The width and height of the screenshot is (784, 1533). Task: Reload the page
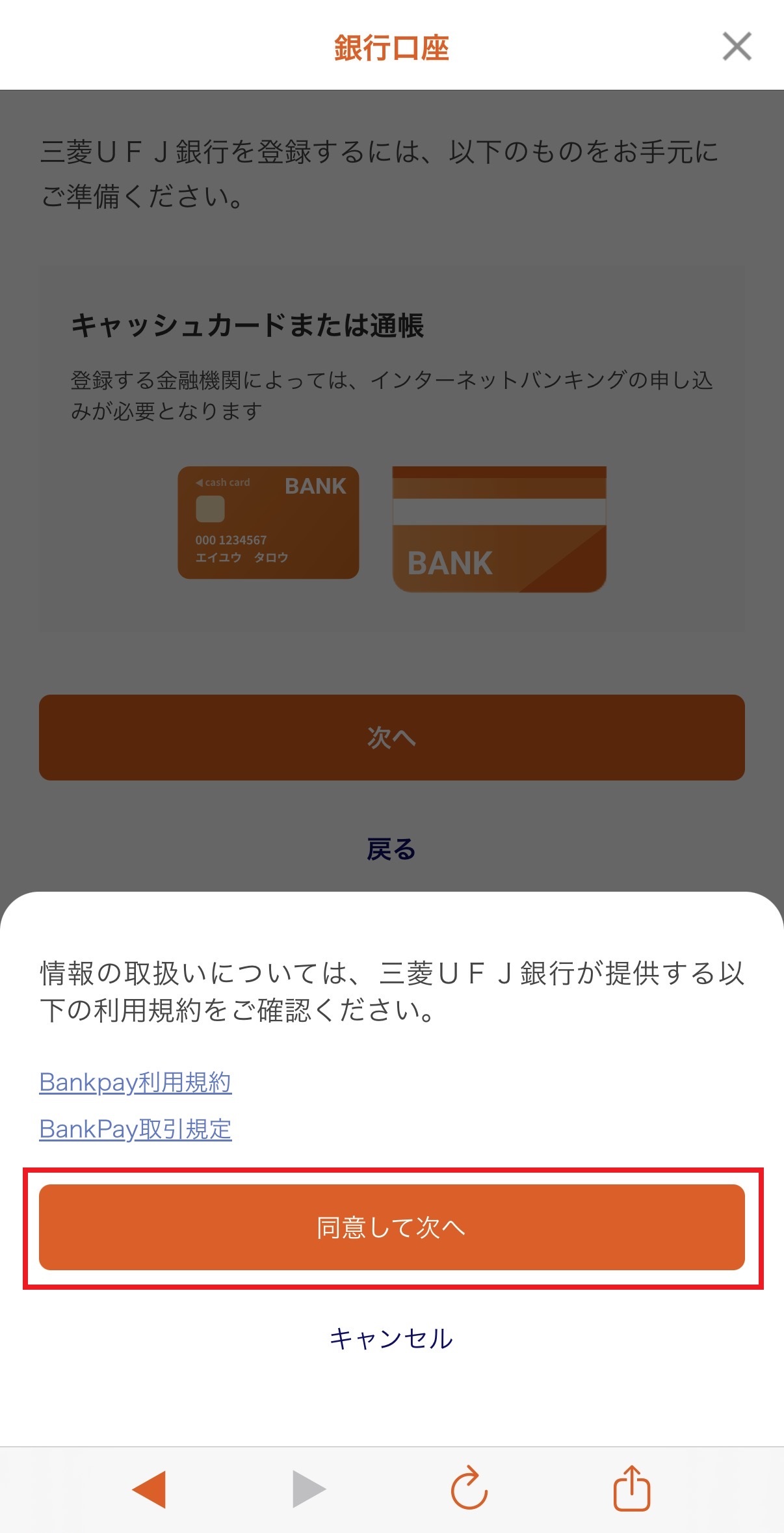tap(469, 1488)
